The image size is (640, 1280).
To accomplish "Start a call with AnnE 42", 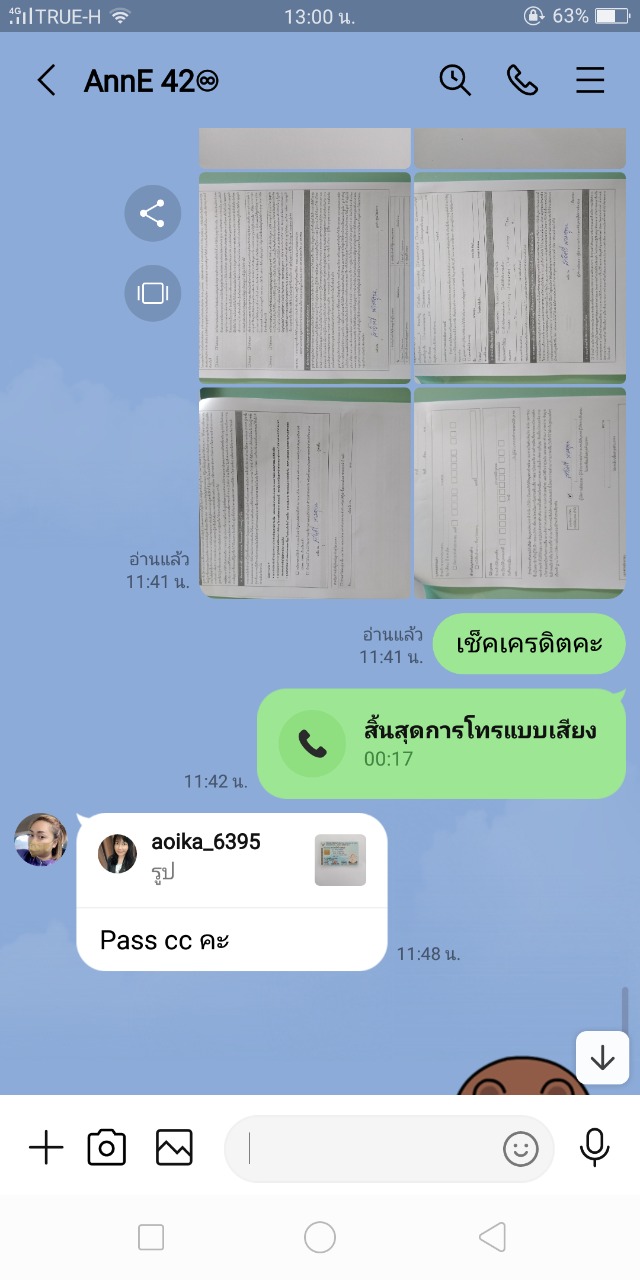I will click(522, 81).
